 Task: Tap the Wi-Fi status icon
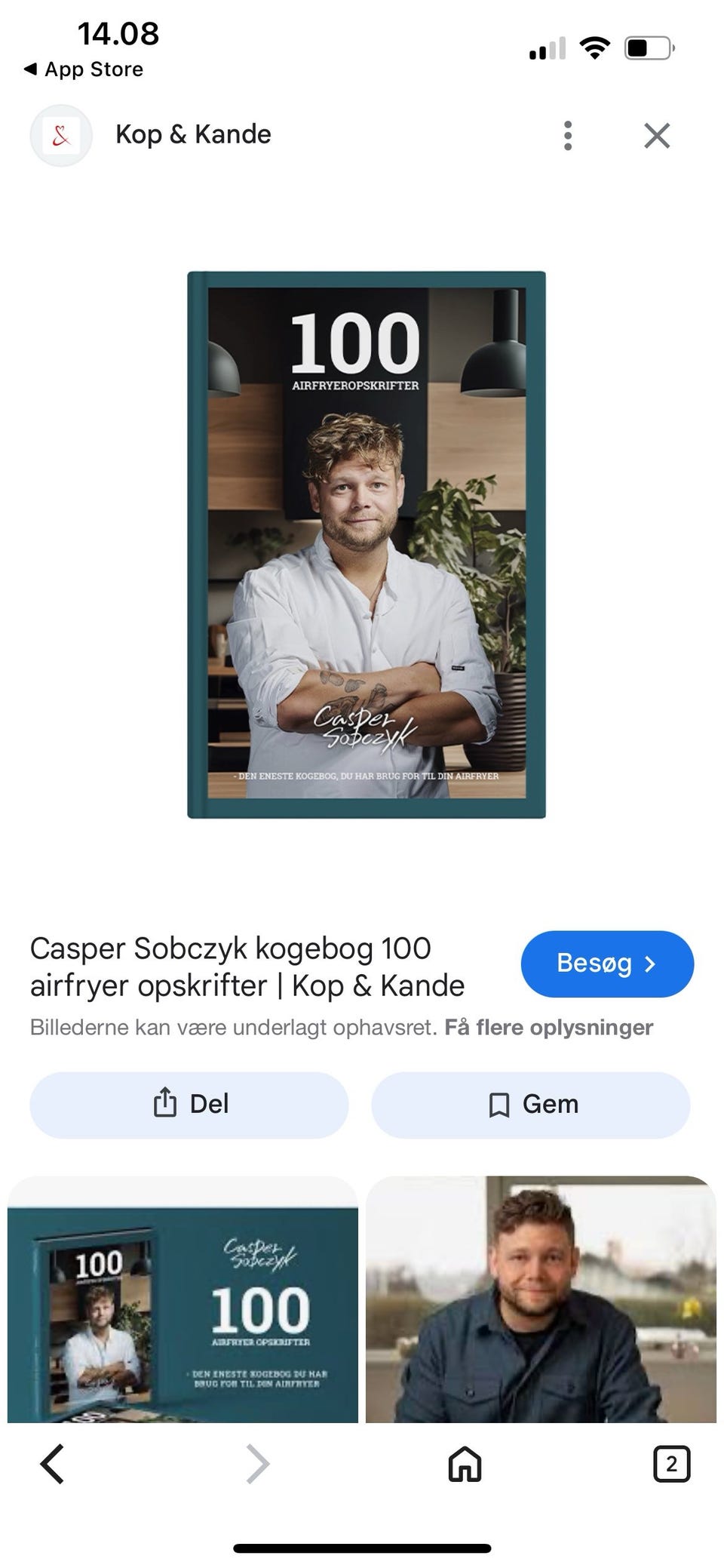(x=594, y=47)
